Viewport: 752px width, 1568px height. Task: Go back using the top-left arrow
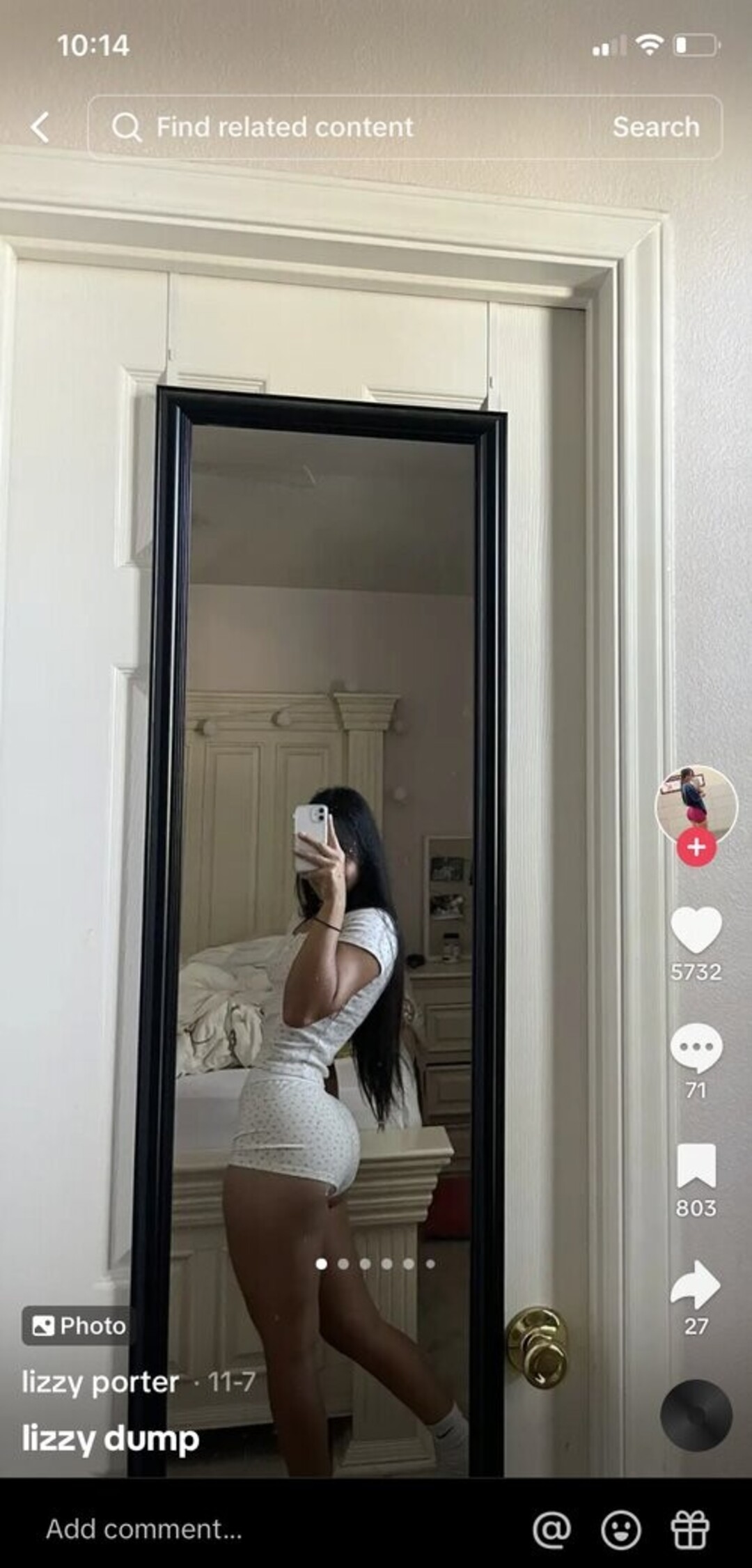(x=40, y=127)
